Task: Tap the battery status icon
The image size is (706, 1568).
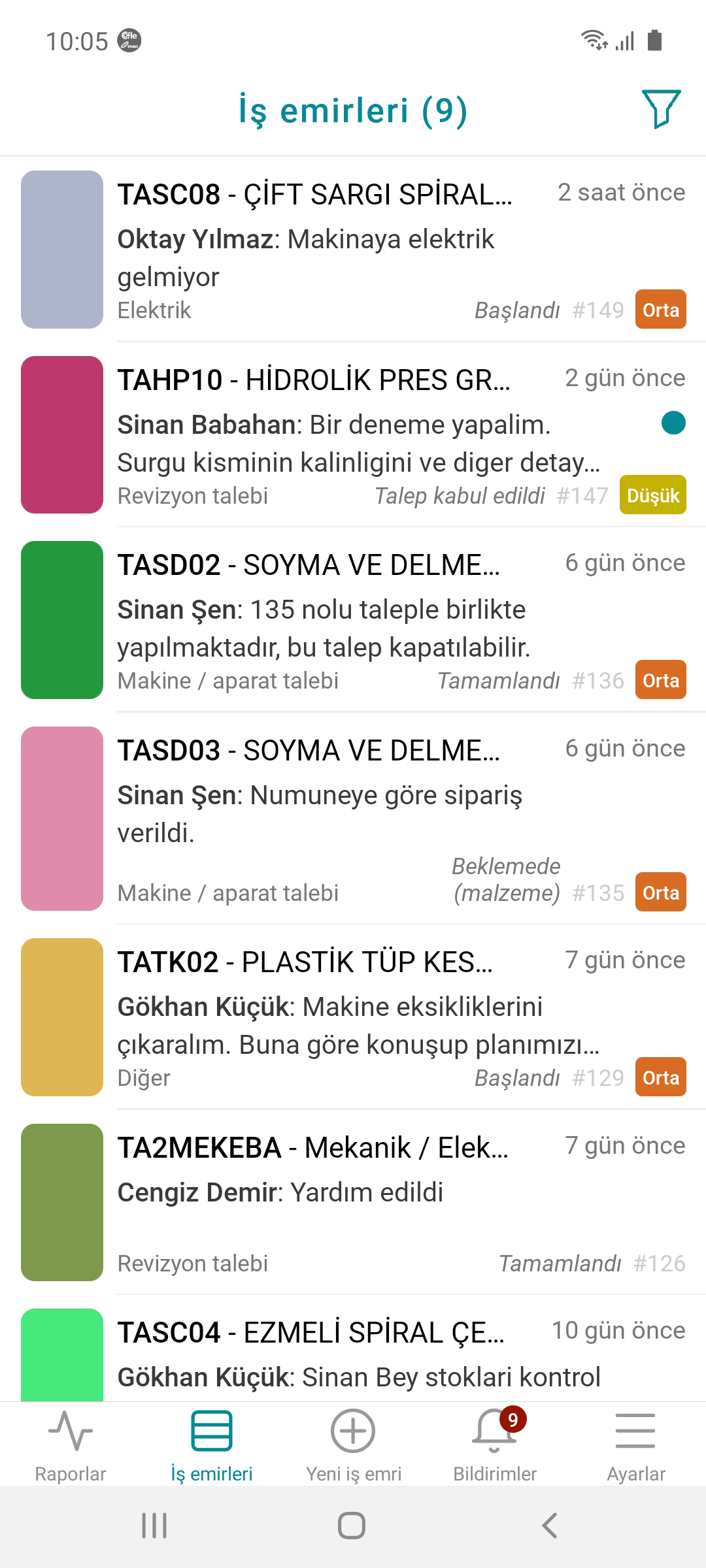Action: coord(654,41)
